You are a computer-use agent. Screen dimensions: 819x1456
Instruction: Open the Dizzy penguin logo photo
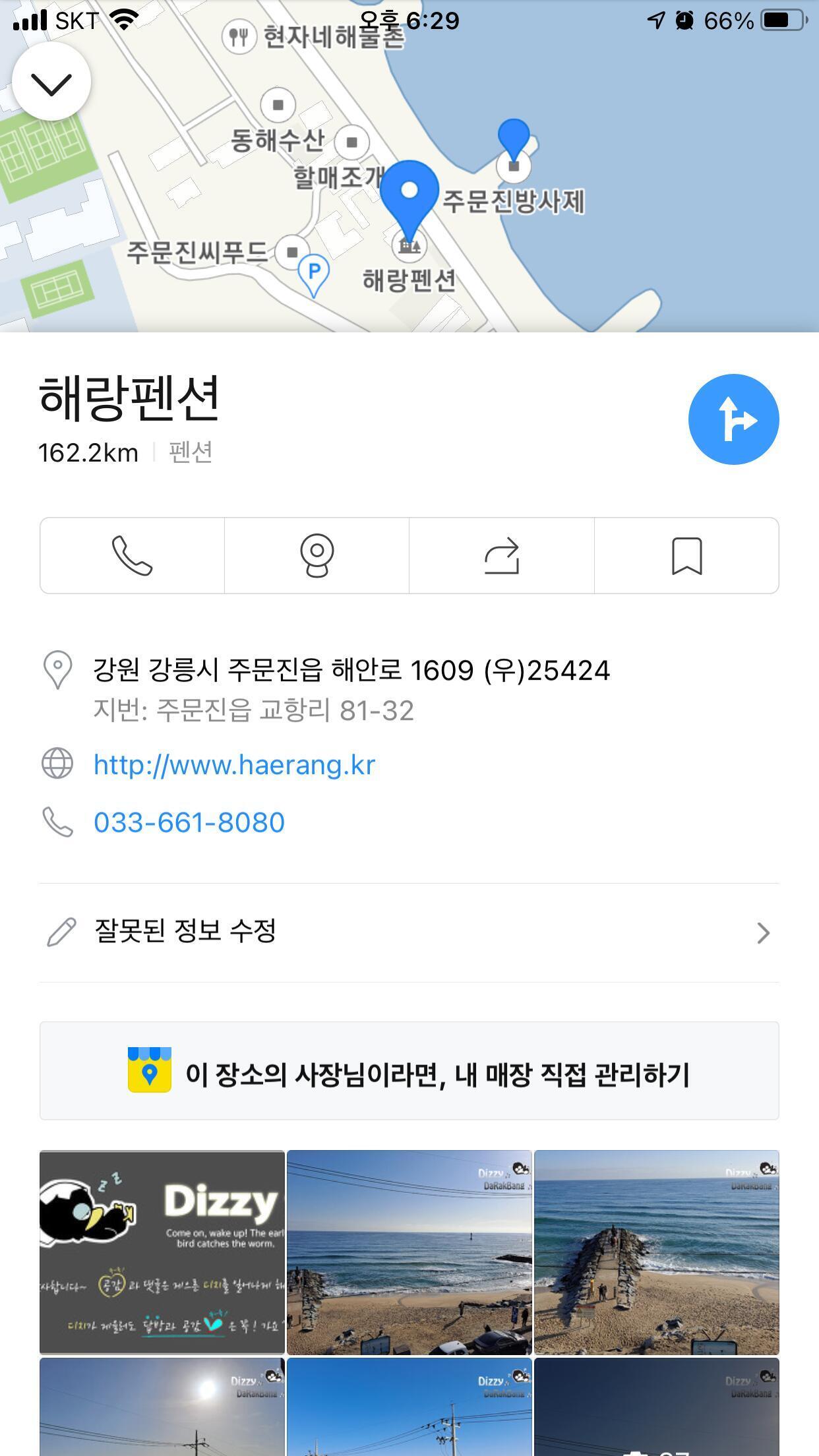tap(162, 1252)
